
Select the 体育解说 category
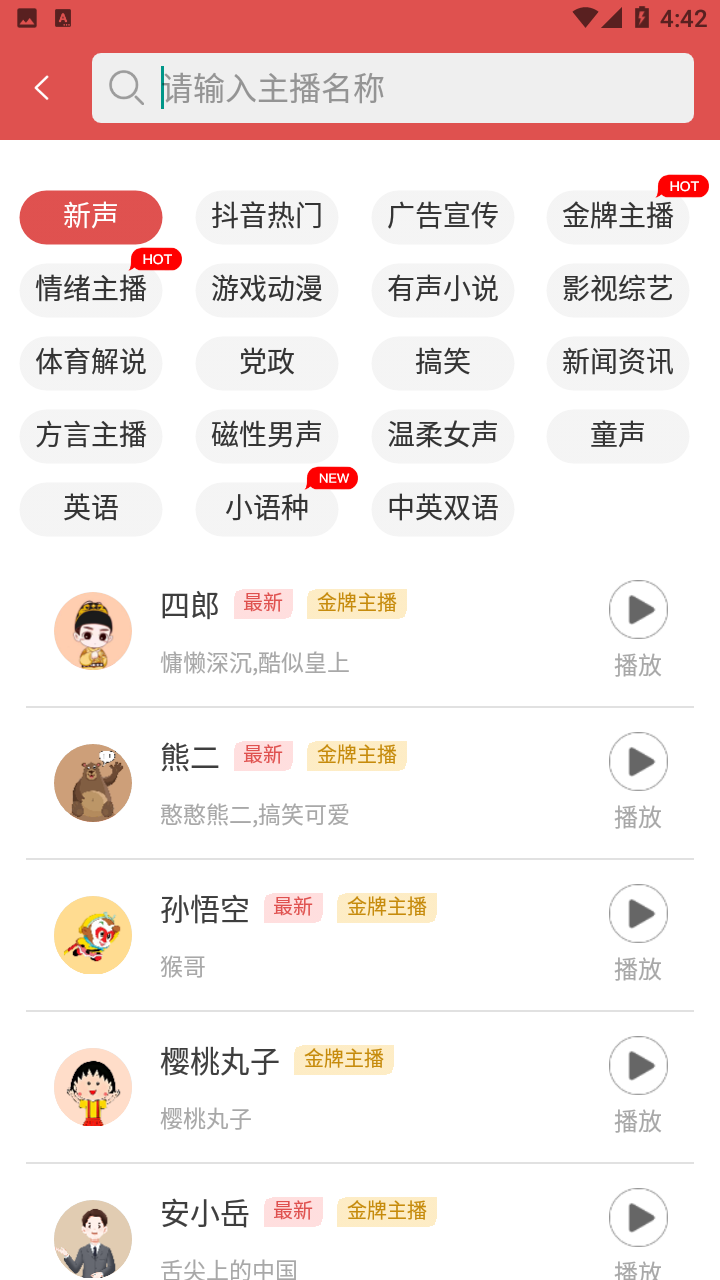(x=91, y=362)
